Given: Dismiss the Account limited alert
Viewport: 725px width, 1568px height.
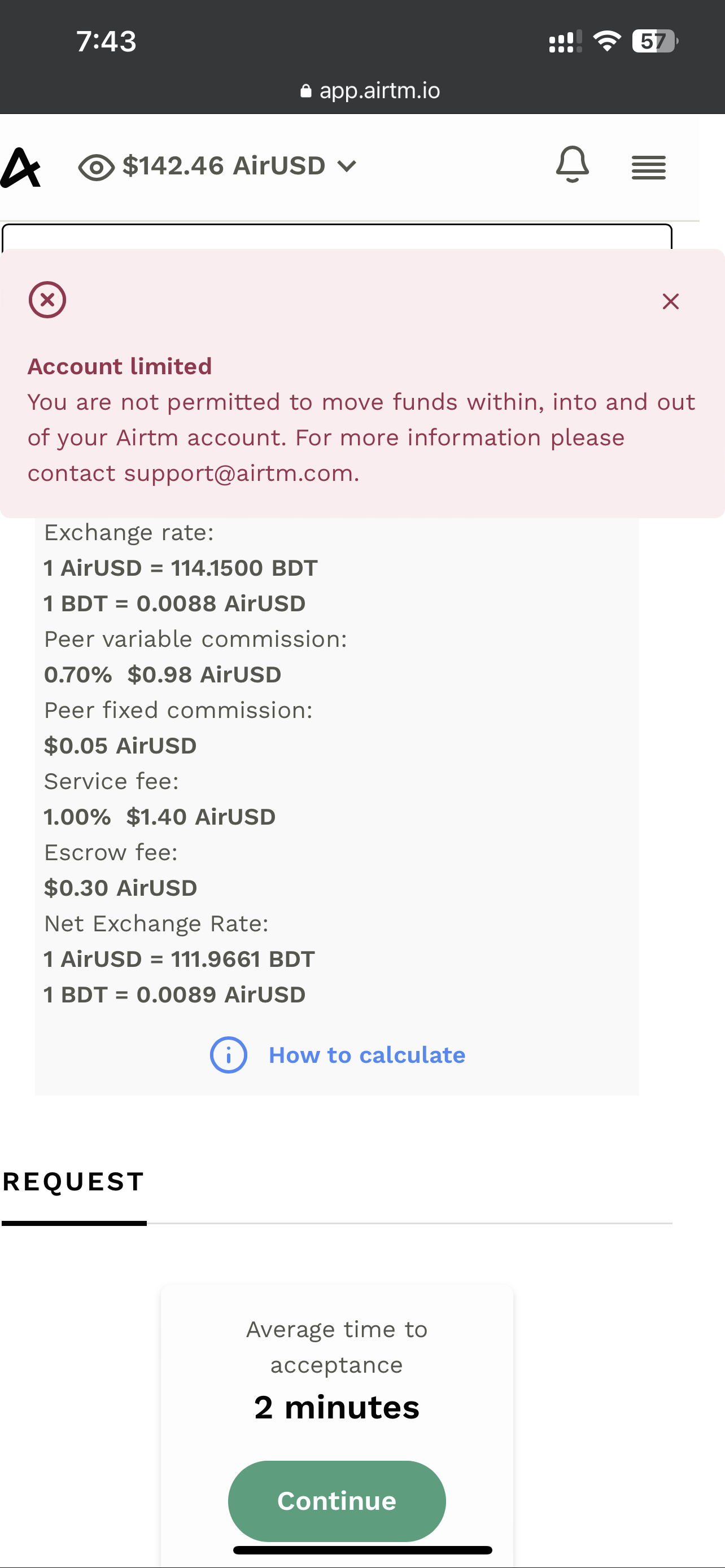Looking at the screenshot, I should coord(670,301).
